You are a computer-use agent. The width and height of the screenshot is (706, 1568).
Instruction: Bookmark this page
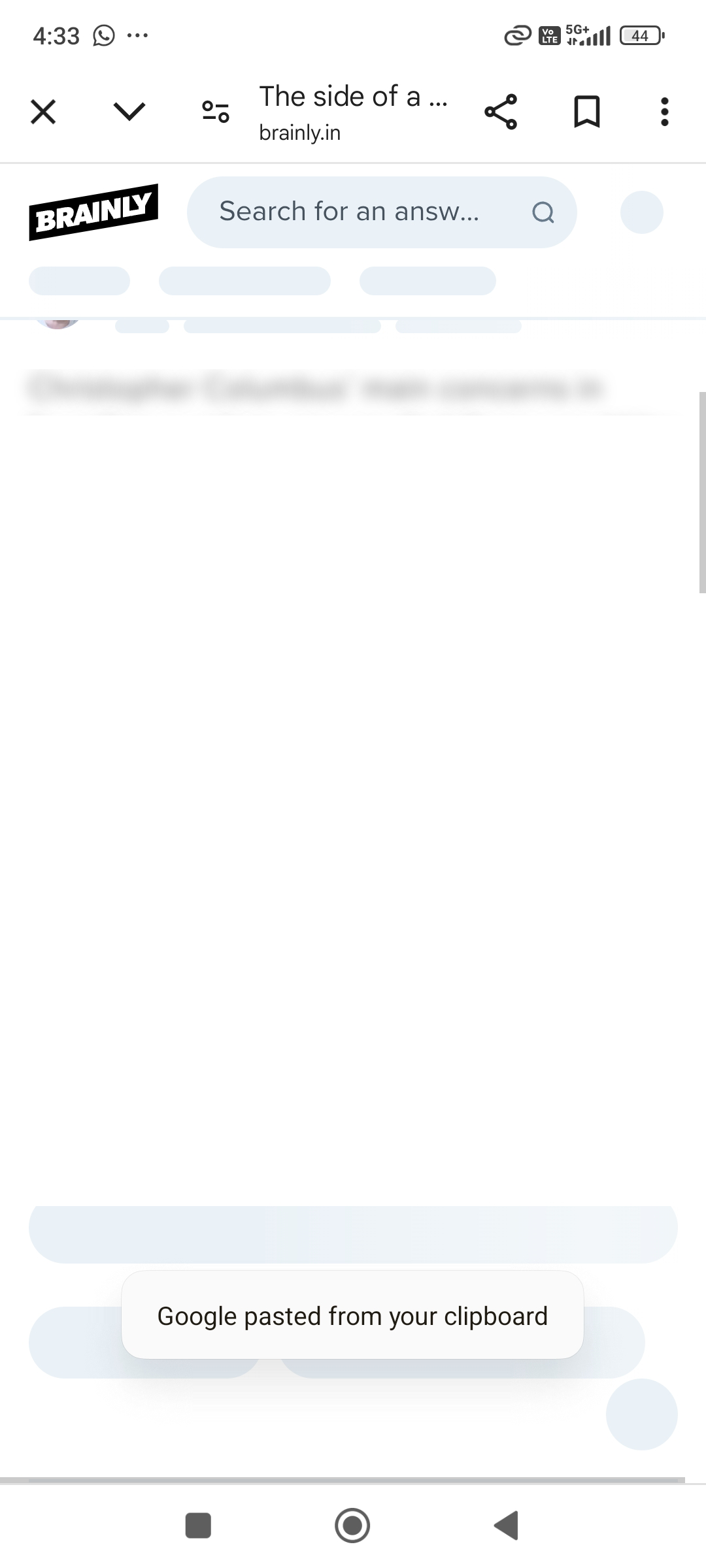586,112
